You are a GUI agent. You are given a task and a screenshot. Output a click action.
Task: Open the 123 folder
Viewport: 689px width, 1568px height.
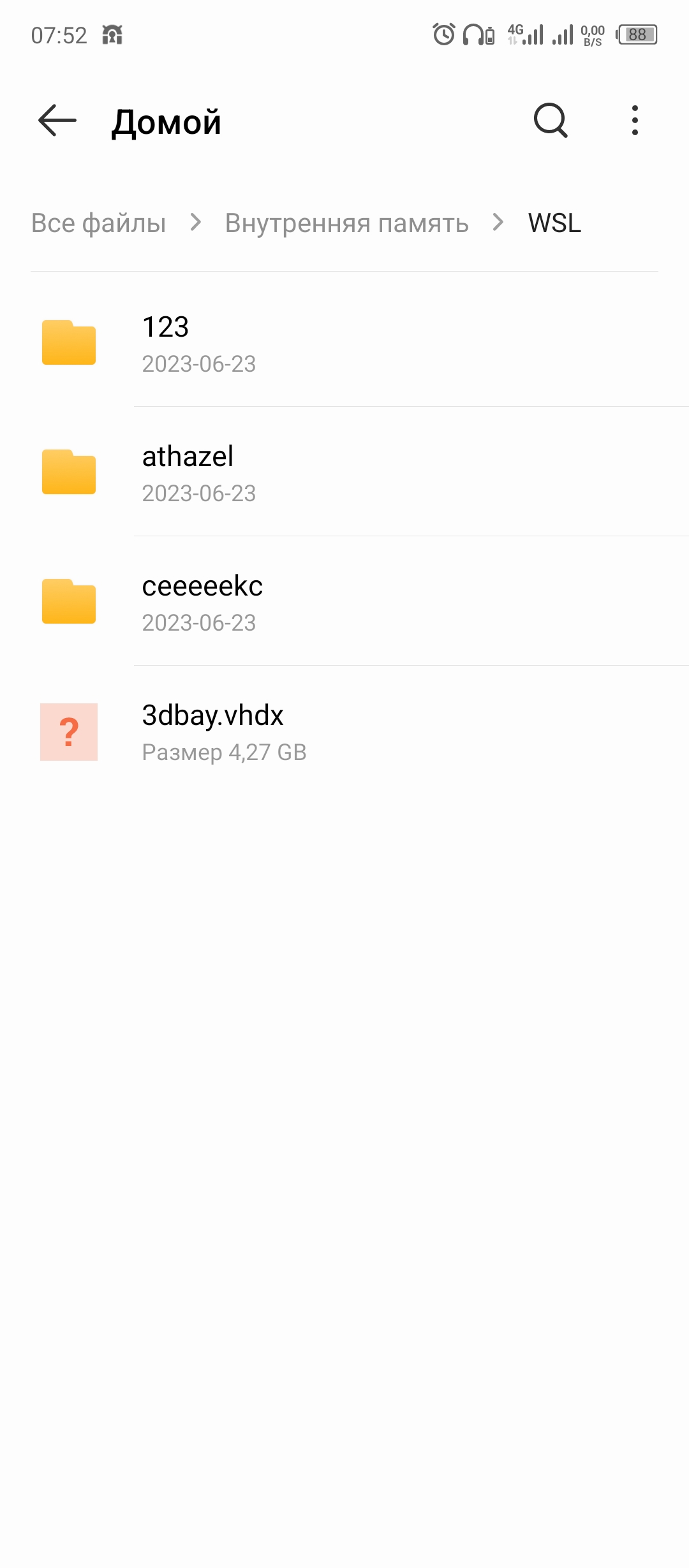(x=344, y=343)
